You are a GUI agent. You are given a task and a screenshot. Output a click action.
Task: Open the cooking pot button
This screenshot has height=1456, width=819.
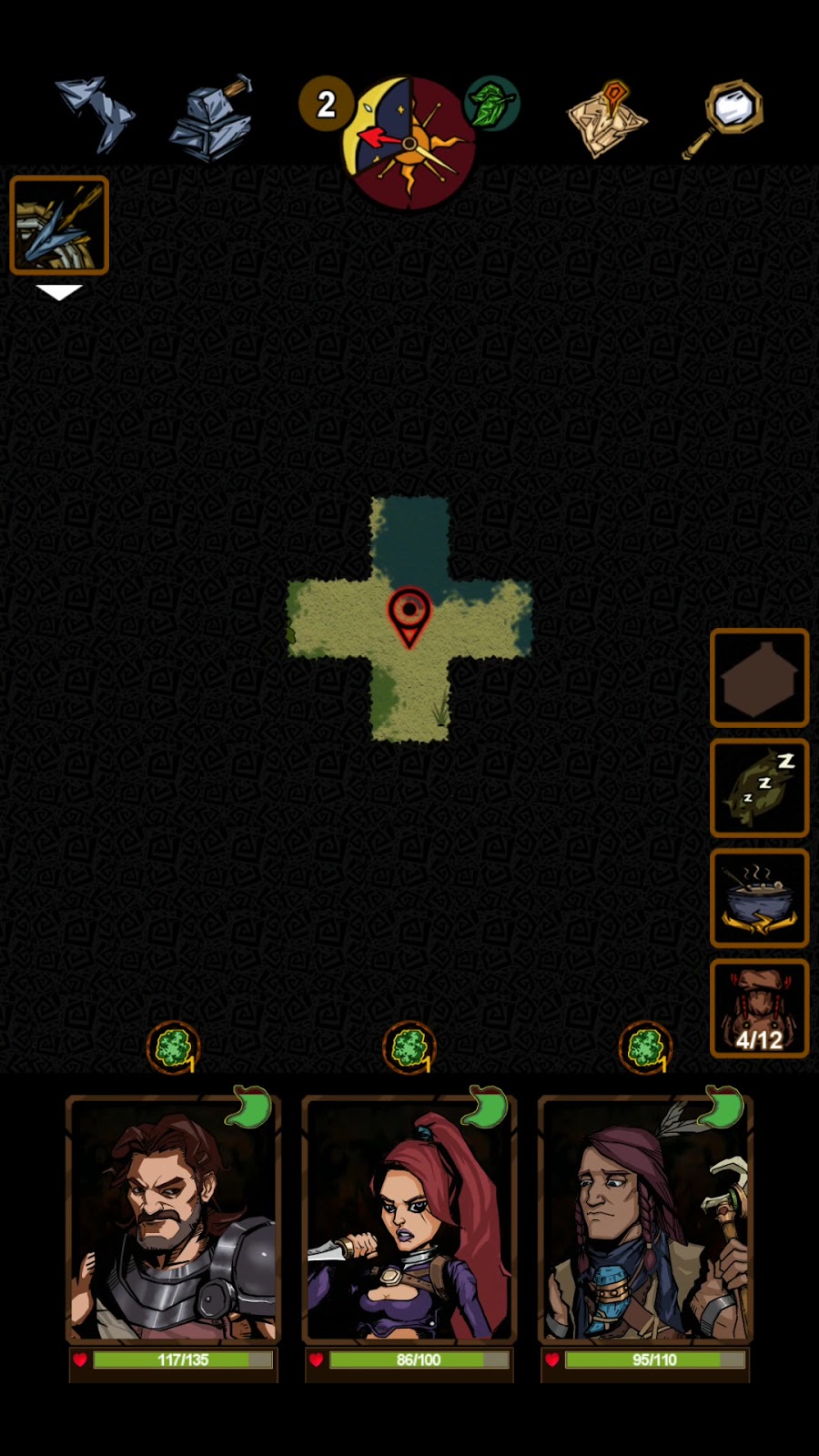click(x=759, y=898)
